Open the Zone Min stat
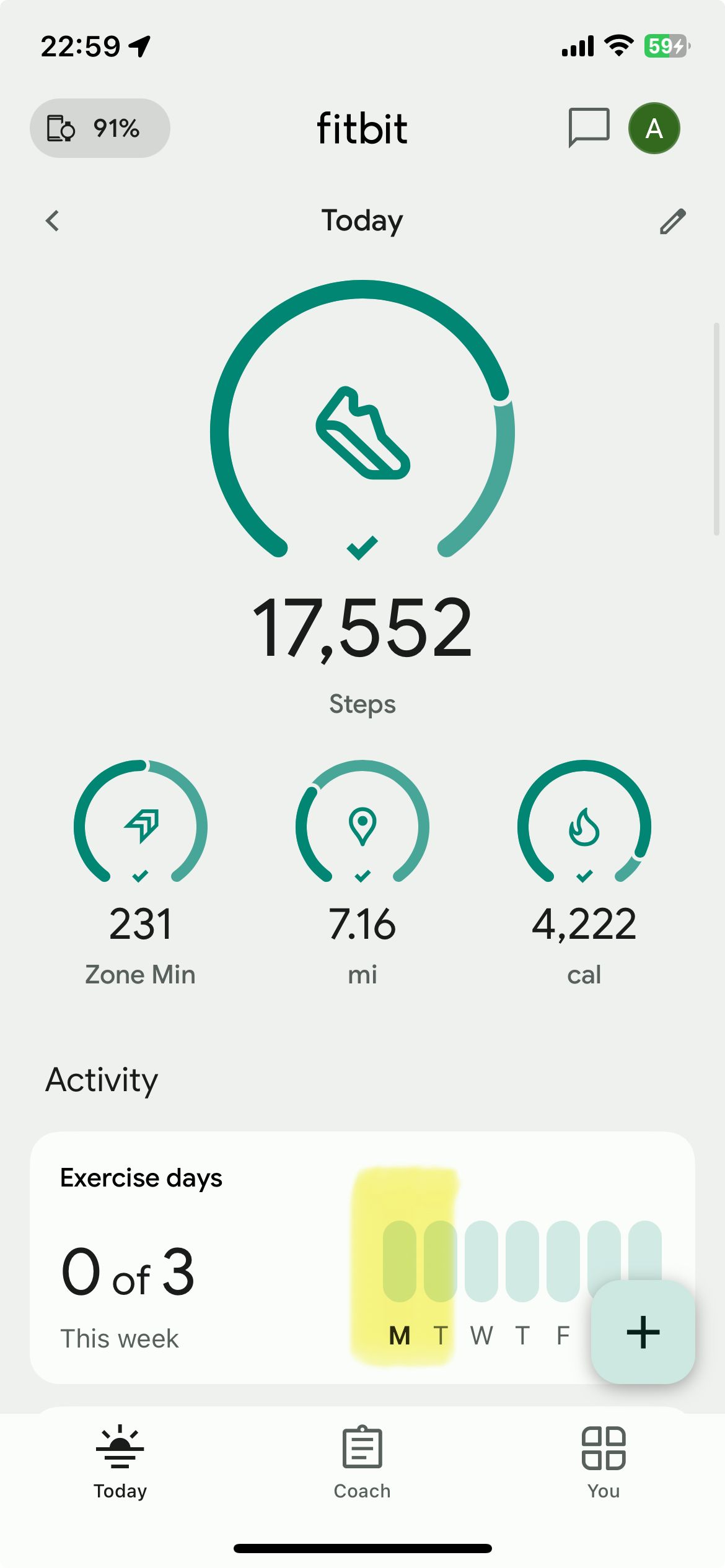 point(141,873)
